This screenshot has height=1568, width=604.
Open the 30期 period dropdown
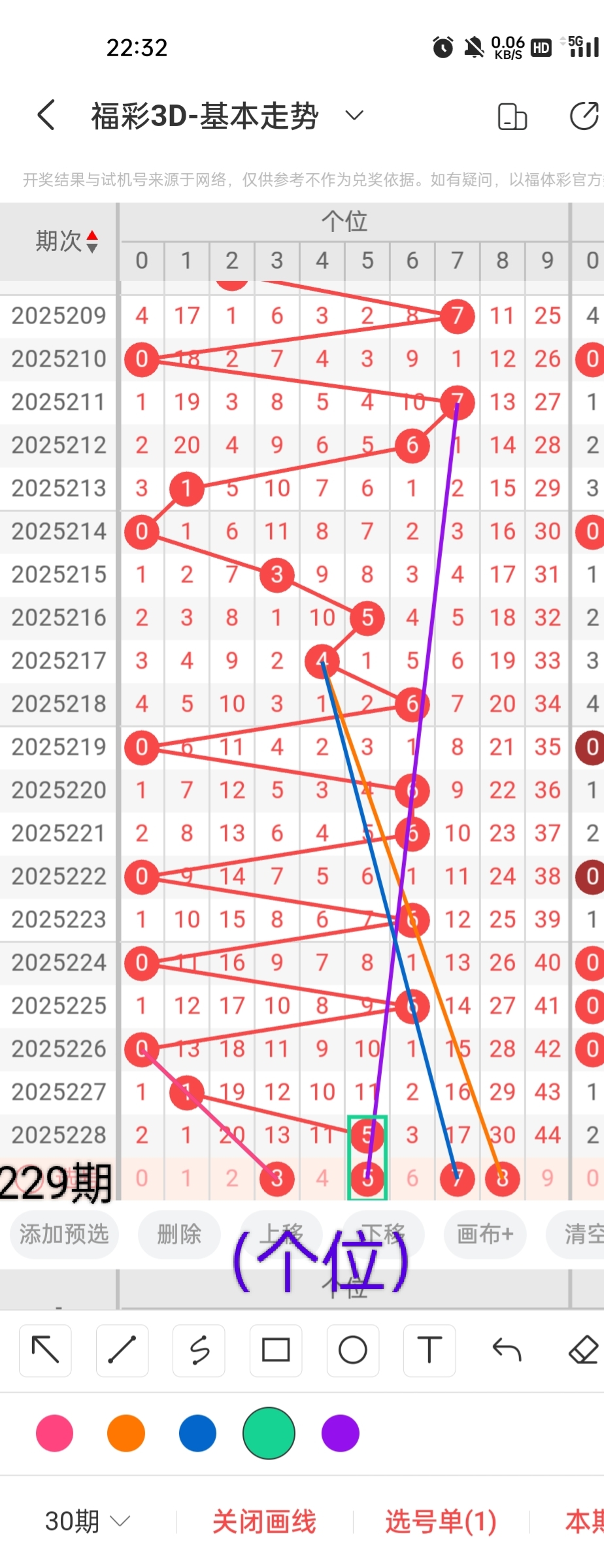(88, 1522)
